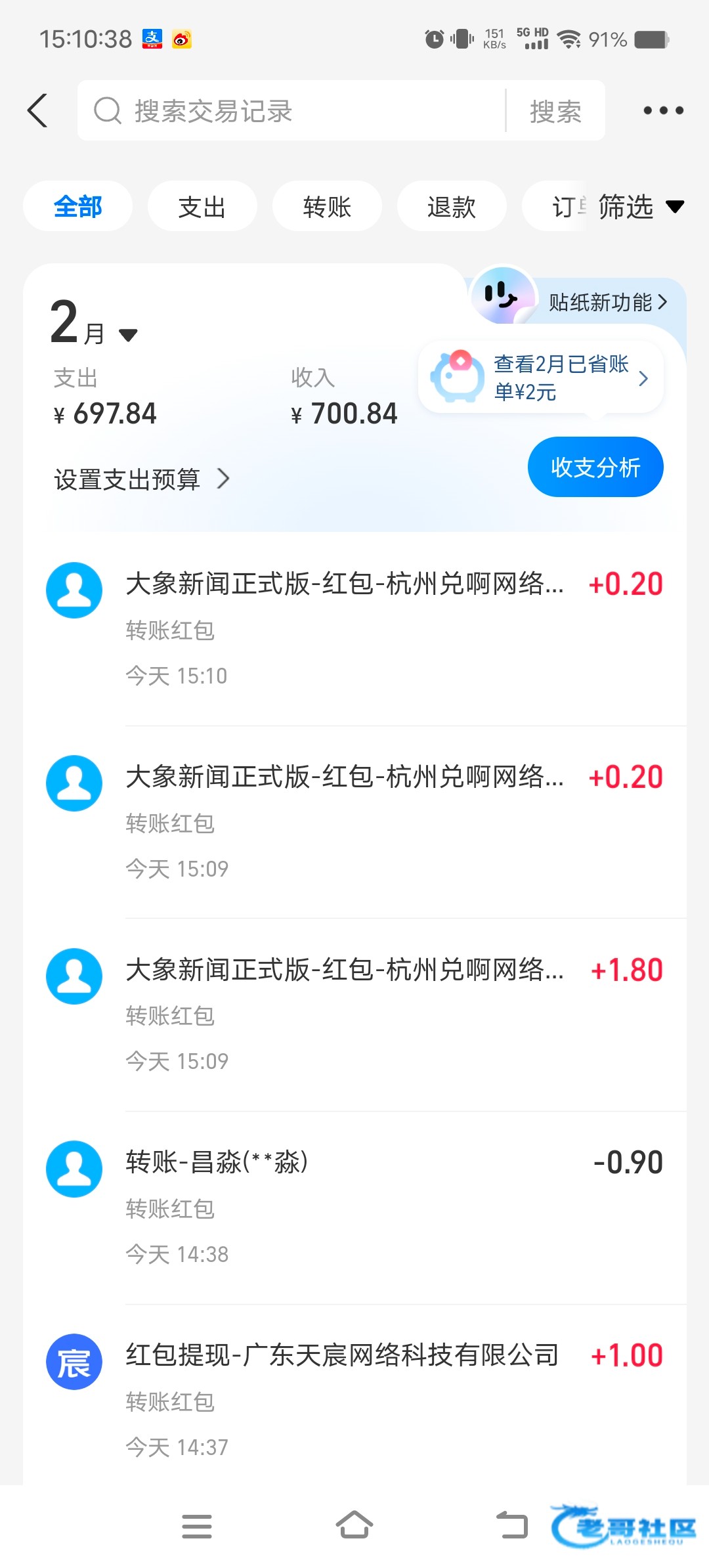The width and height of the screenshot is (709, 1568).
Task: Open the three-dot overflow menu
Action: tap(663, 110)
